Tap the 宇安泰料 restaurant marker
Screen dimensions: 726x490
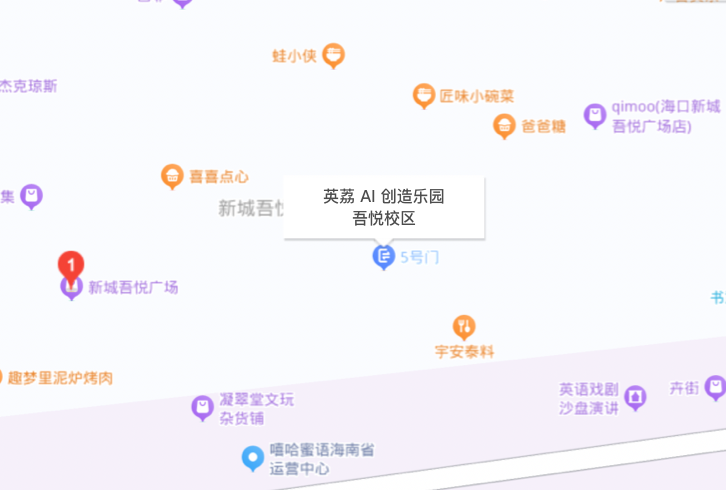pos(464,326)
